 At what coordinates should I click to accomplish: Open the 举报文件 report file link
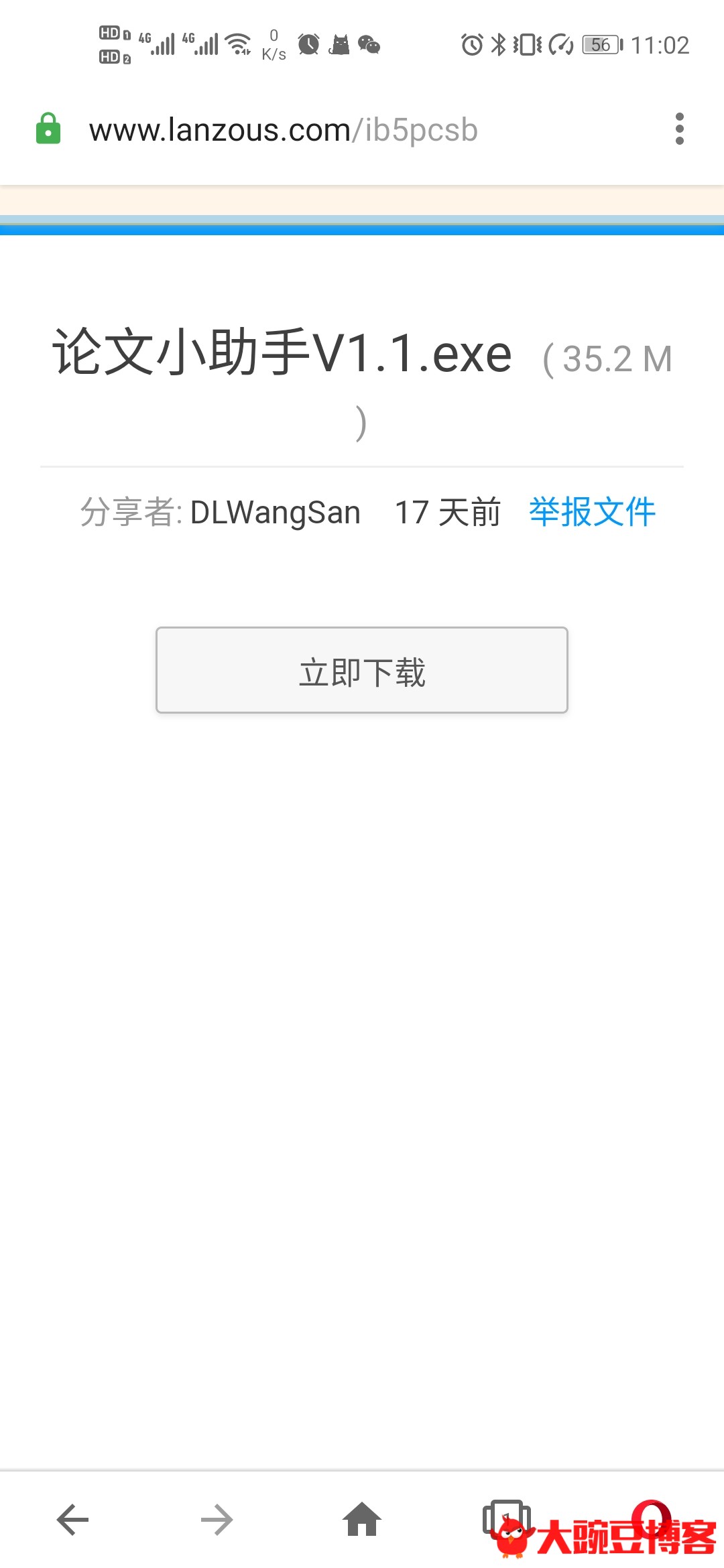[592, 512]
